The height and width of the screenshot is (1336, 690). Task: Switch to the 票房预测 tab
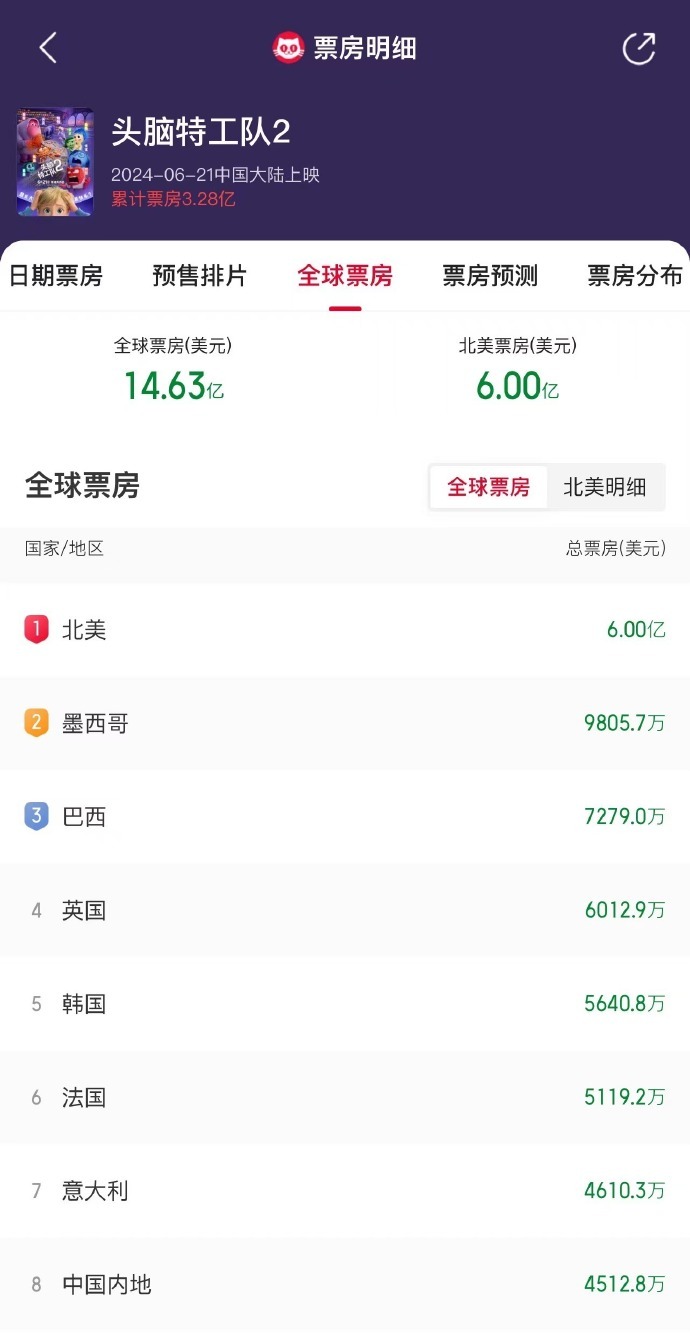(x=490, y=276)
